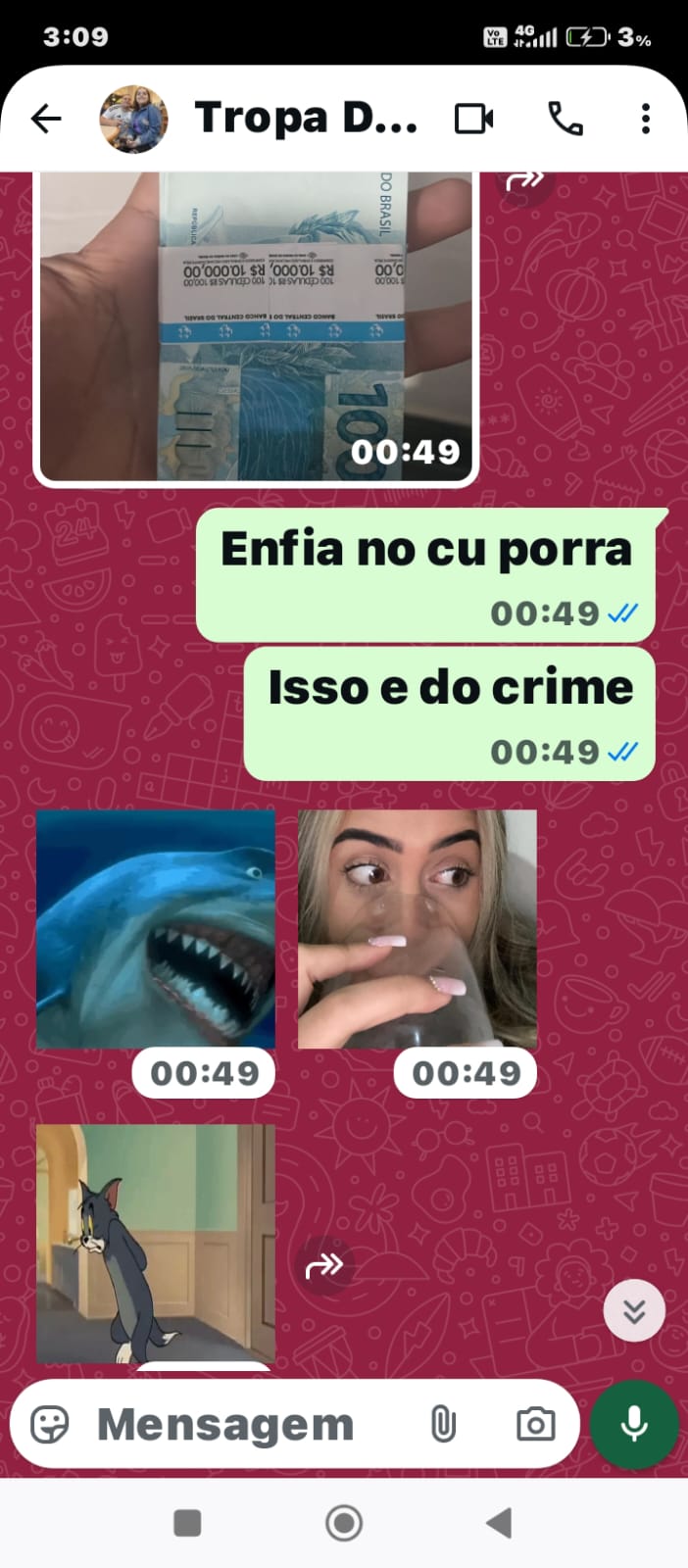Image resolution: width=688 pixels, height=1568 pixels.
Task: Focus the Mensagem text field
Action: click(x=235, y=1425)
